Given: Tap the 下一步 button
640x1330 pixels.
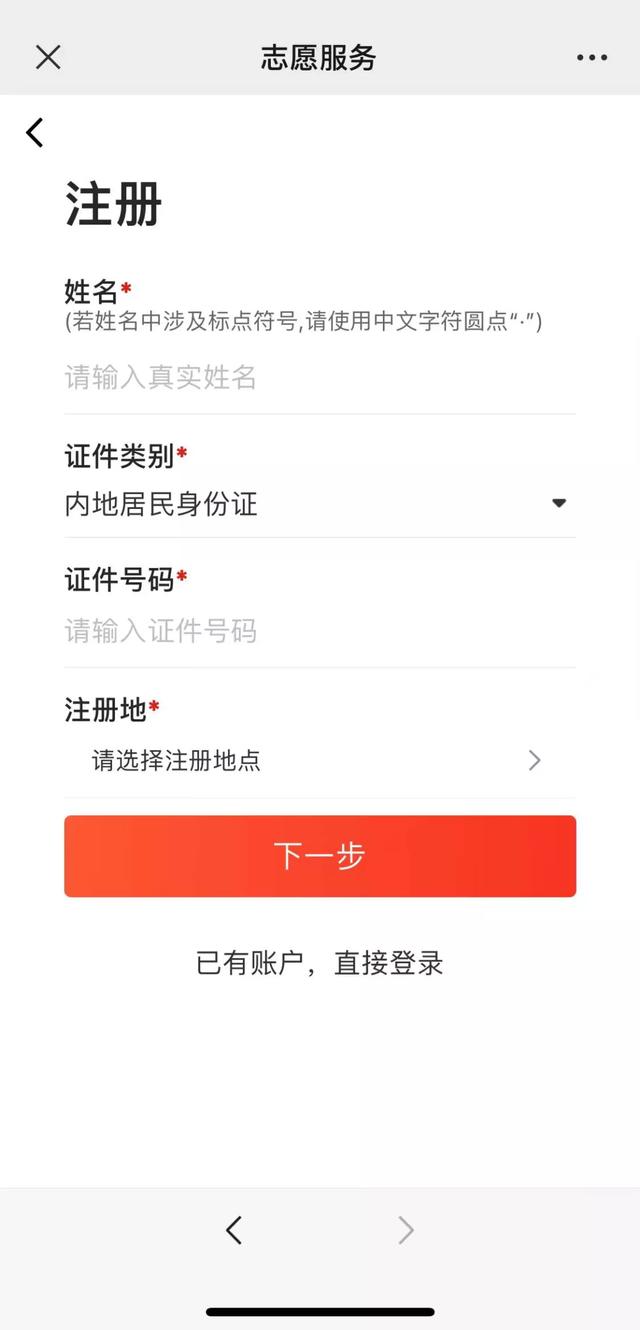Looking at the screenshot, I should coord(320,856).
